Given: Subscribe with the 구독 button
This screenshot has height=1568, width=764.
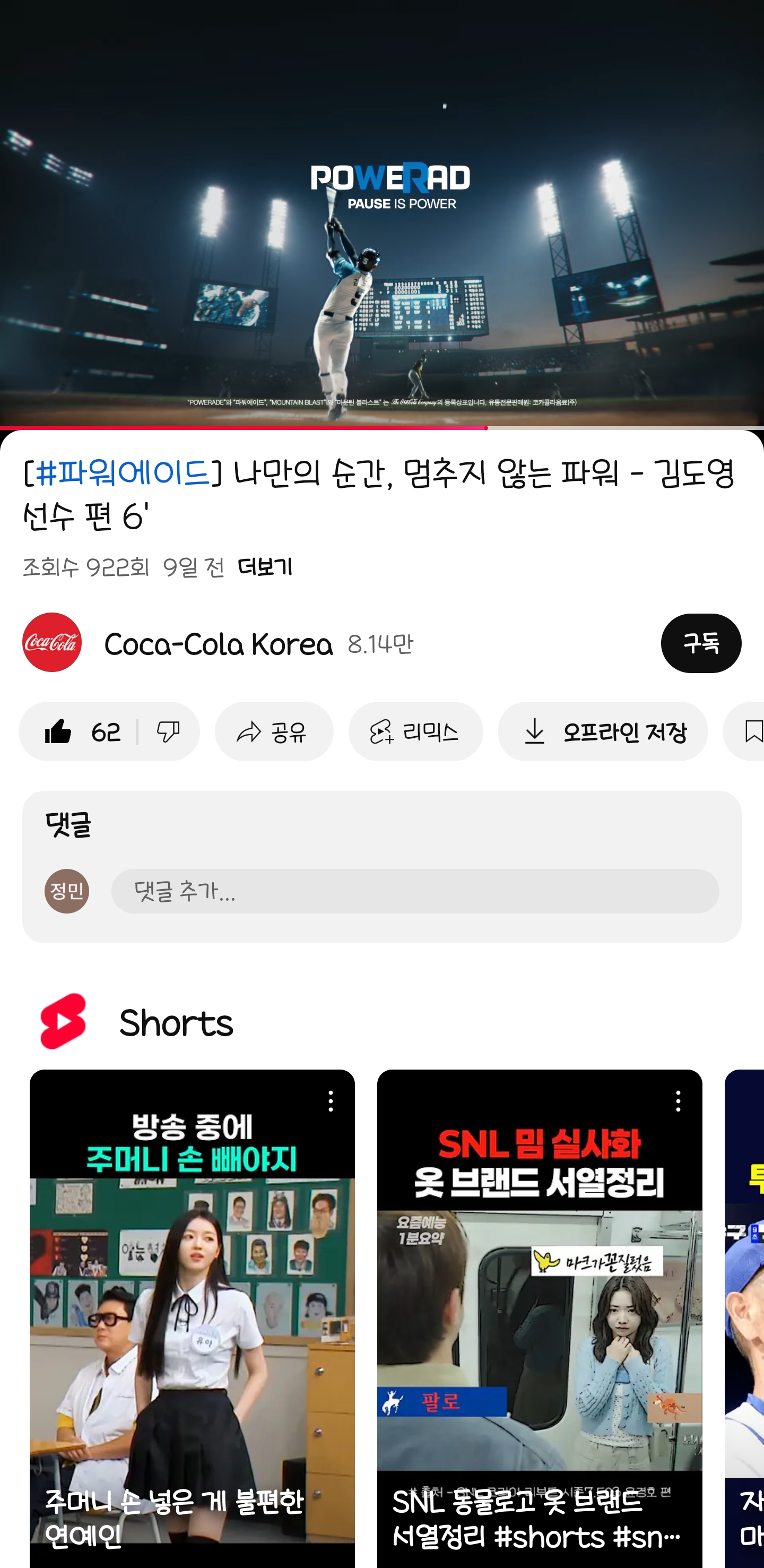Looking at the screenshot, I should 700,643.
